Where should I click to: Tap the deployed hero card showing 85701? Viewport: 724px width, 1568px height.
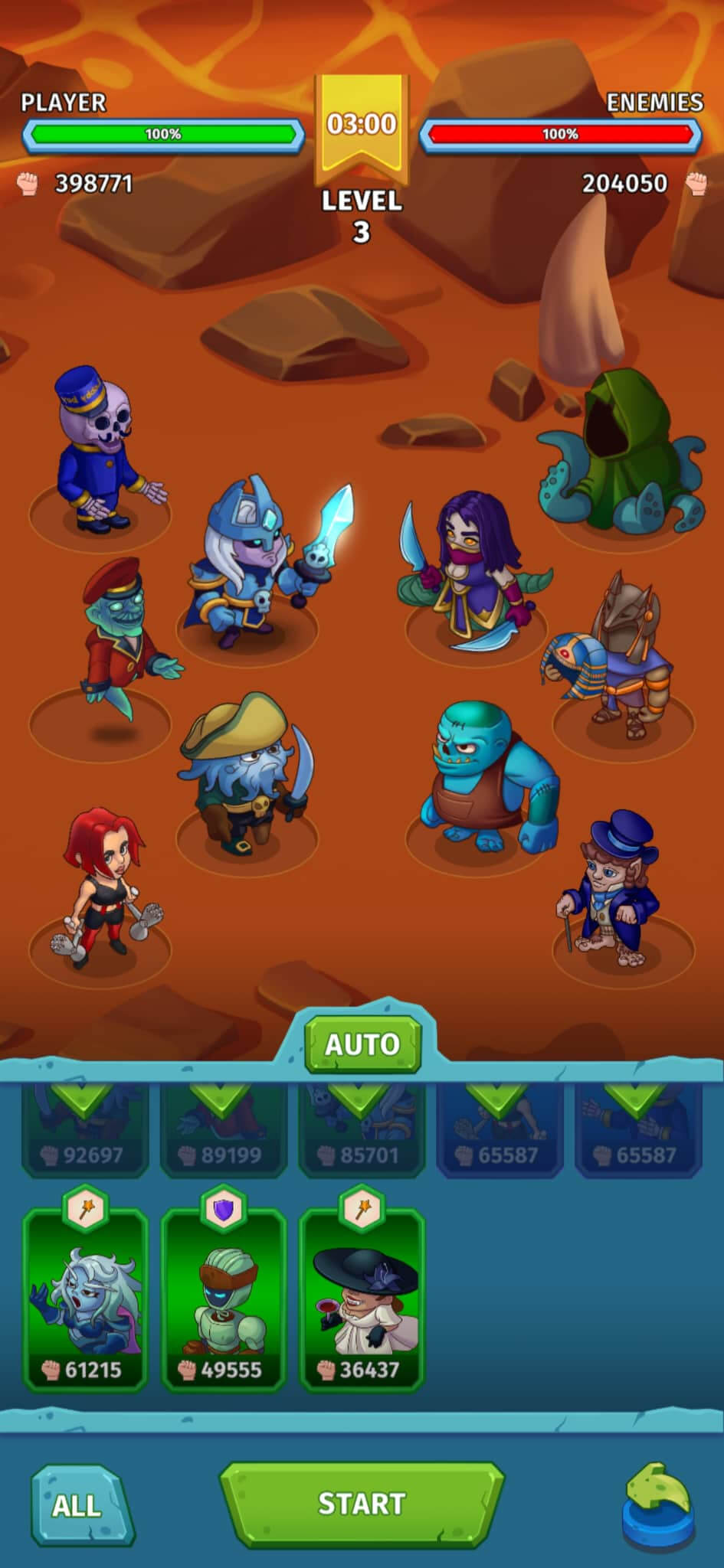click(x=362, y=1129)
